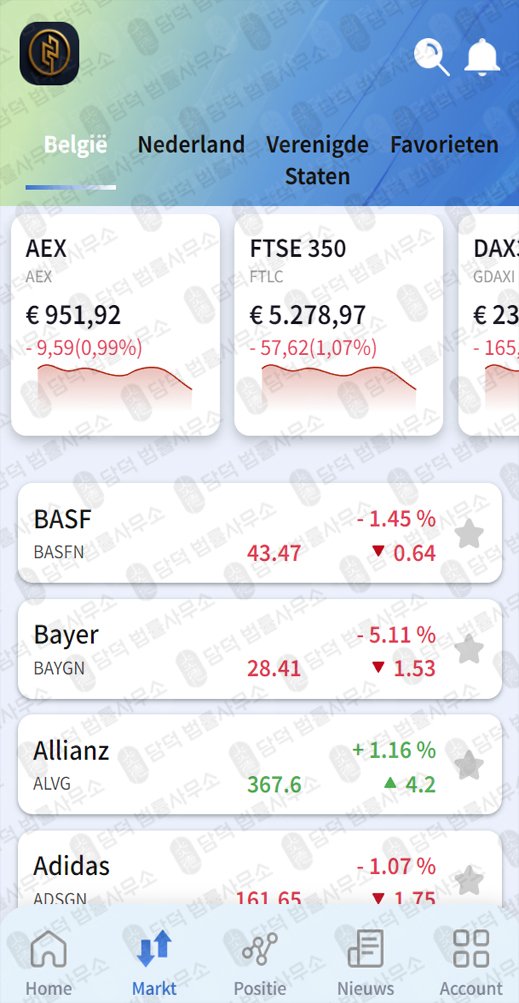Star Bayer as a favorite
Viewport: 519px width, 1003px height.
[469, 649]
